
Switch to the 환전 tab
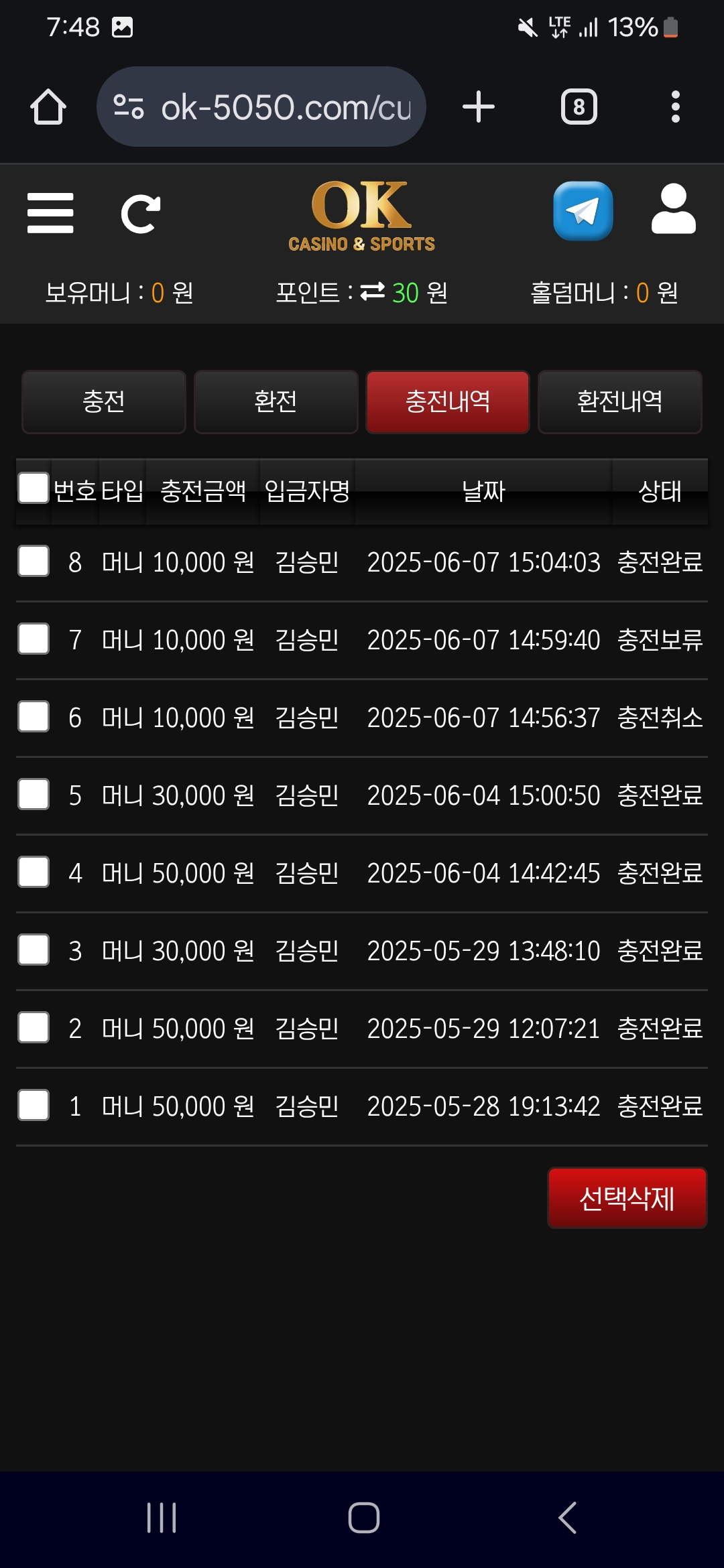pos(276,402)
